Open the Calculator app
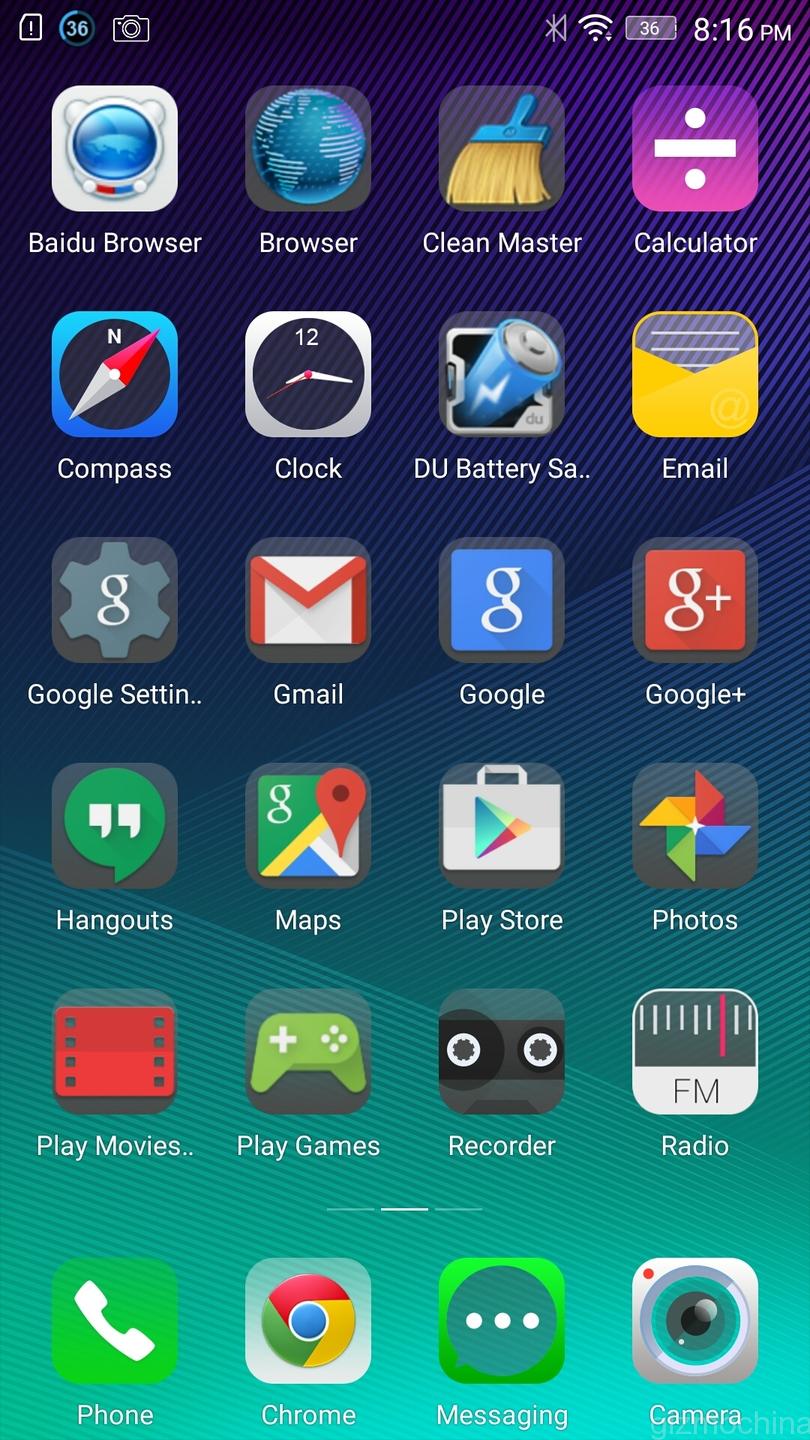The image size is (810, 1440). point(695,148)
